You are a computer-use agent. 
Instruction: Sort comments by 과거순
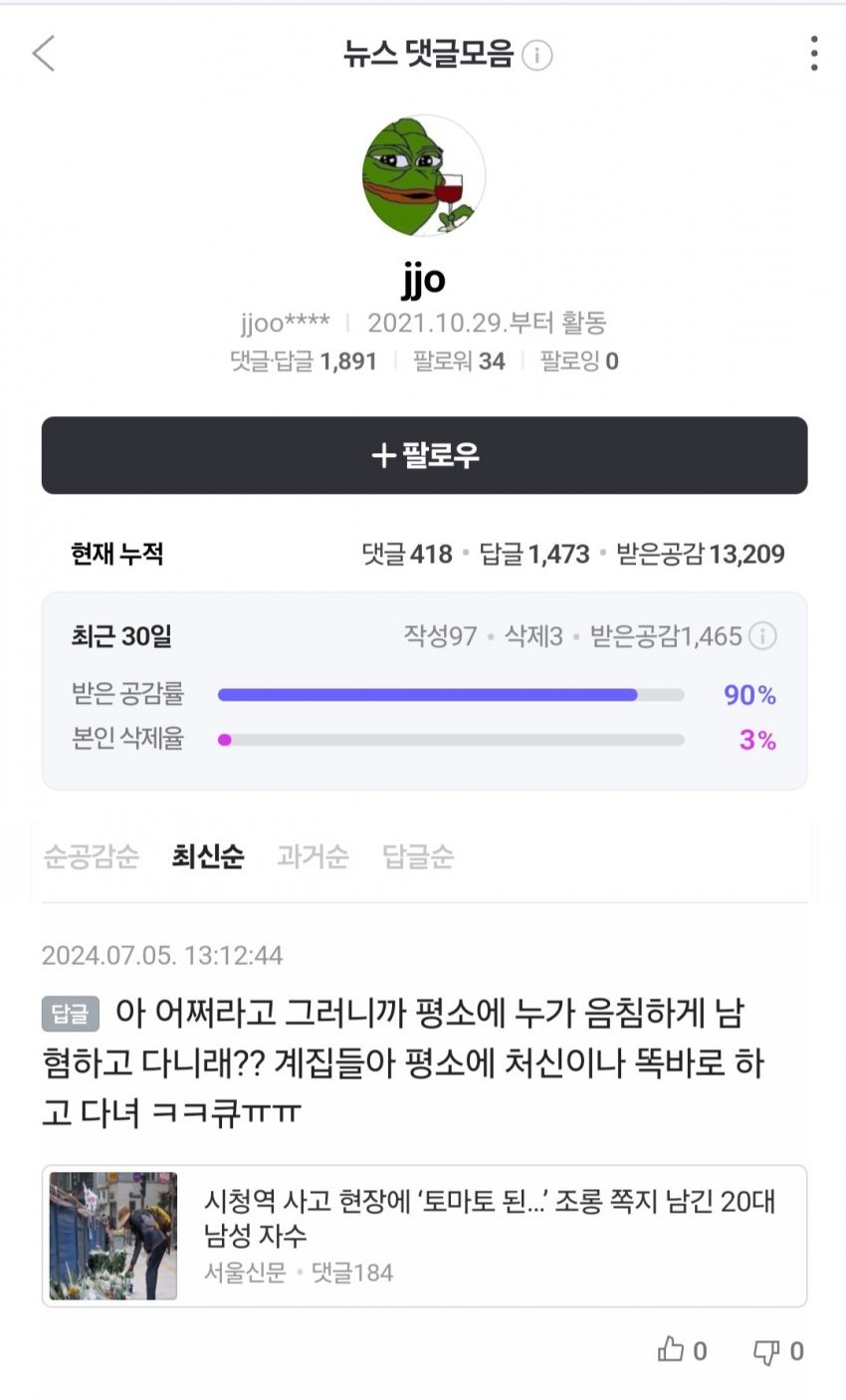click(x=313, y=856)
